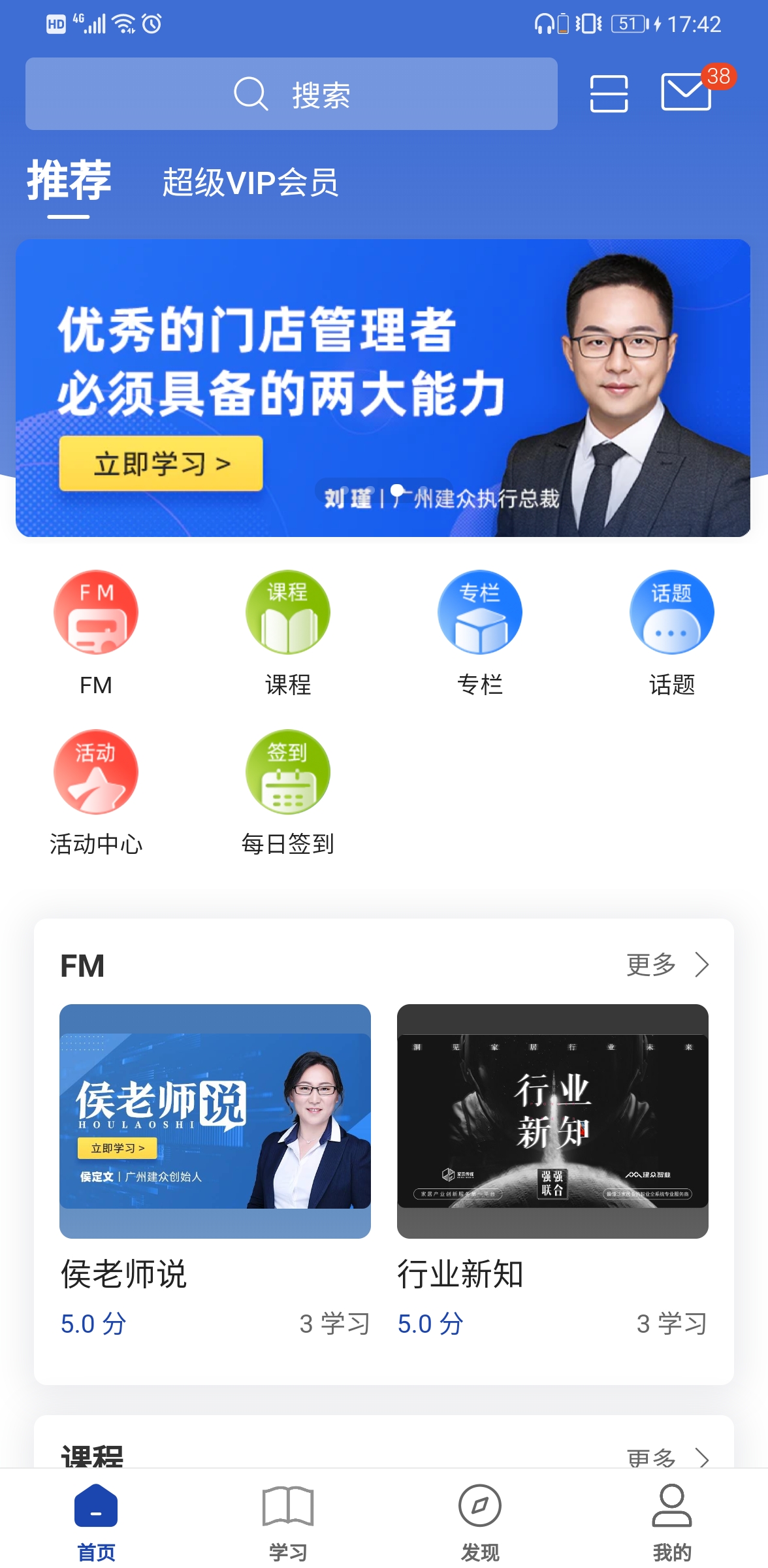Select the 课程 (courses) icon

(288, 612)
